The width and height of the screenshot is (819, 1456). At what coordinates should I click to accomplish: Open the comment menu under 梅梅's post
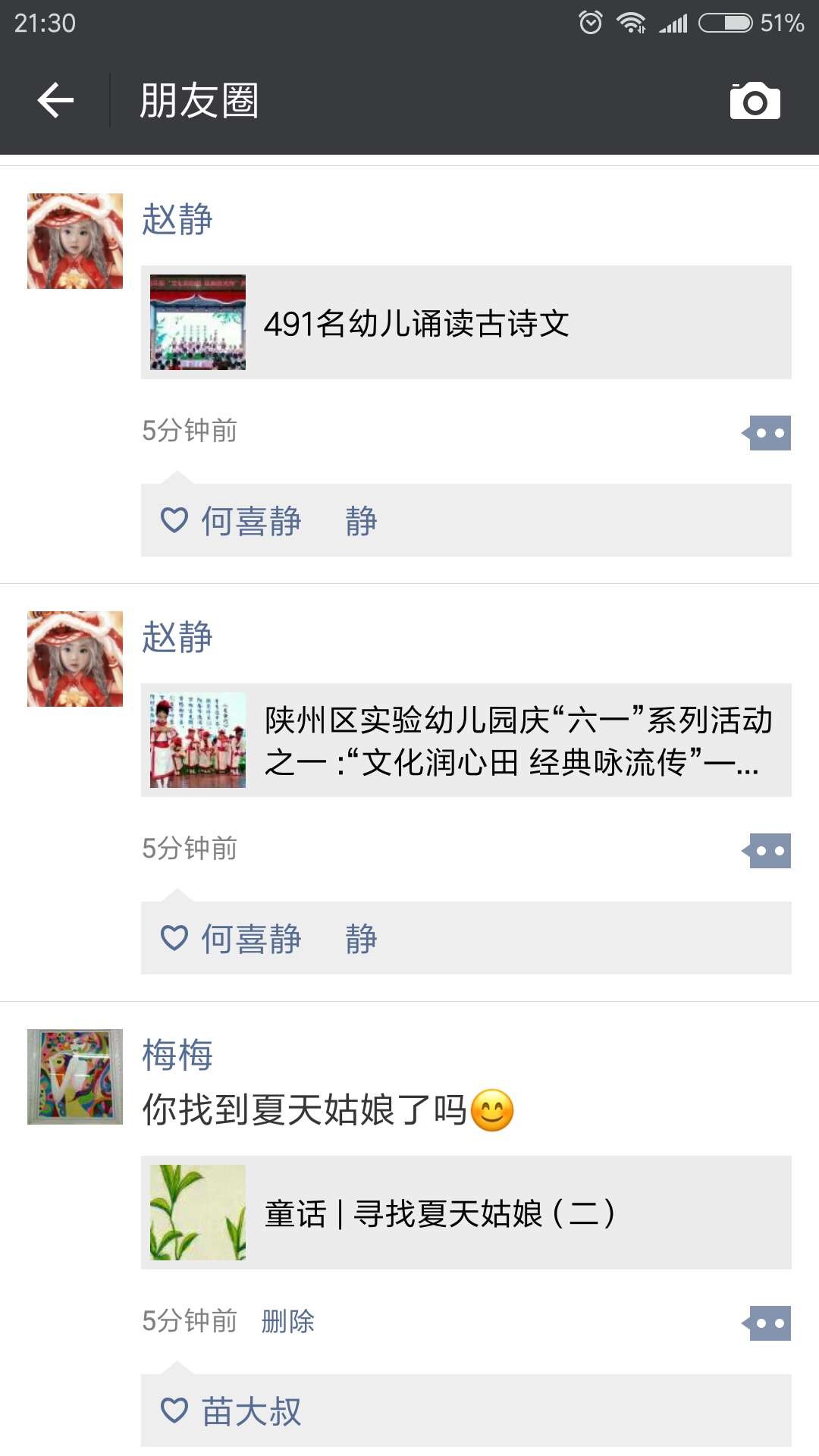pyautogui.click(x=768, y=1323)
